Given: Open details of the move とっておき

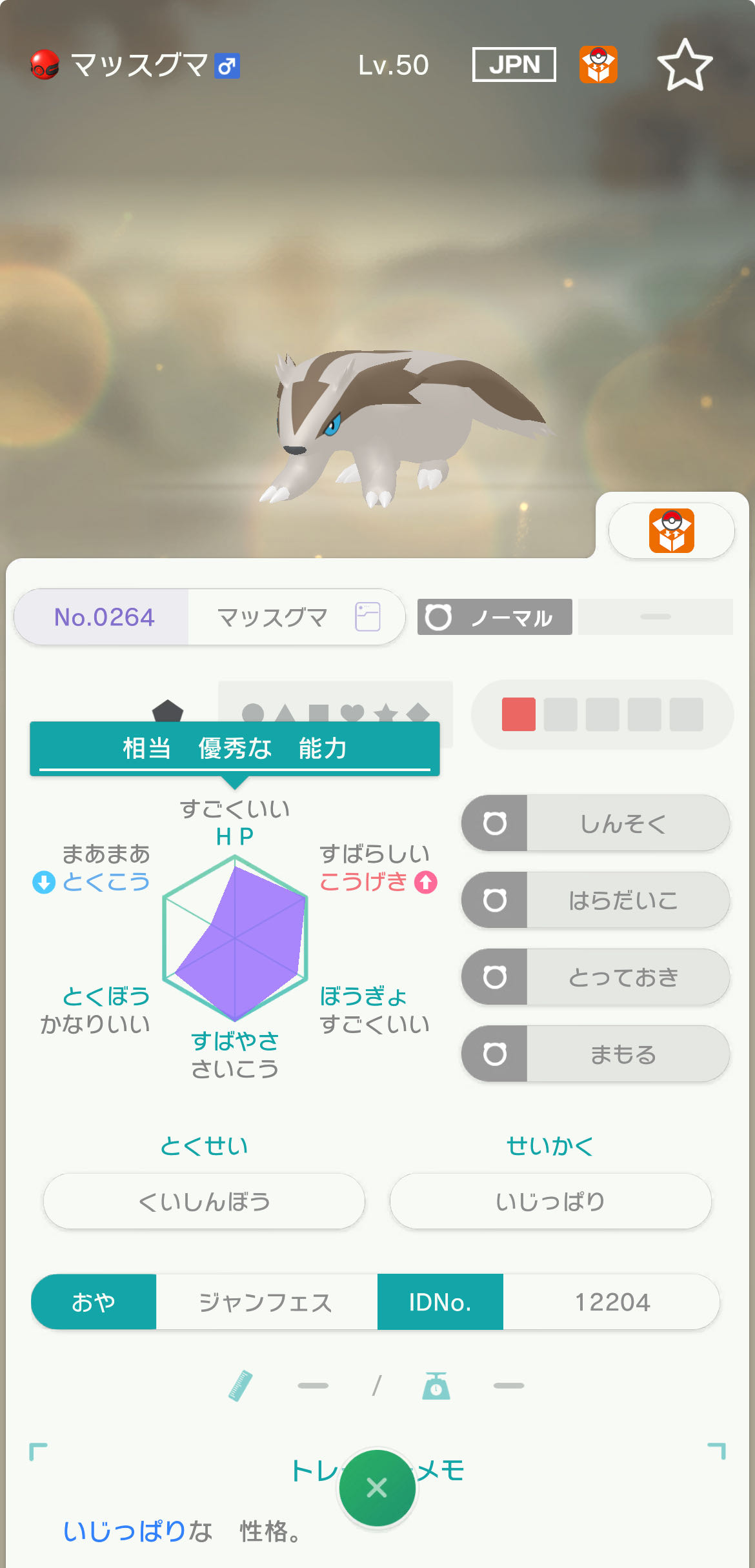Looking at the screenshot, I should pyautogui.click(x=596, y=977).
